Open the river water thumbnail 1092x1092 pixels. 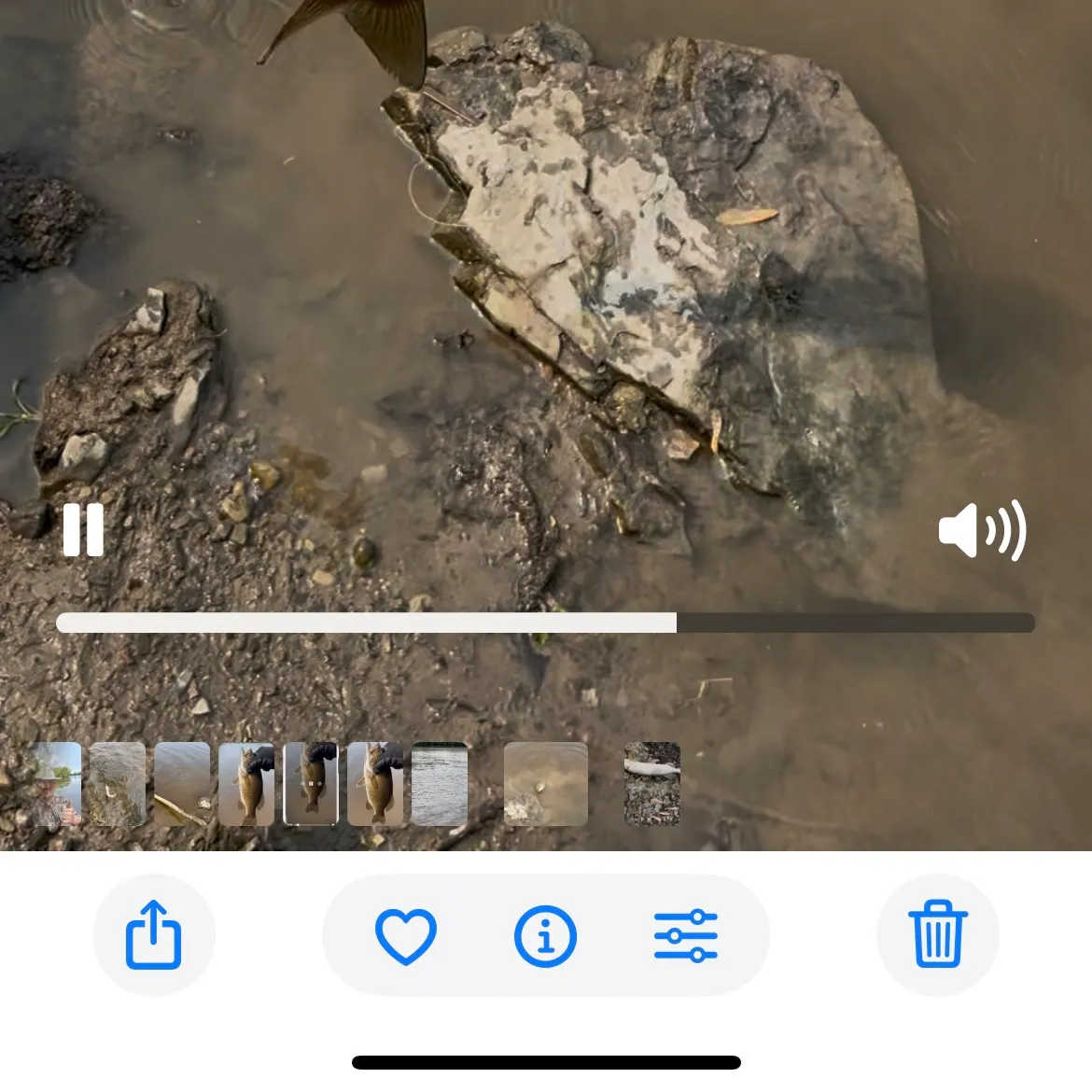point(440,784)
